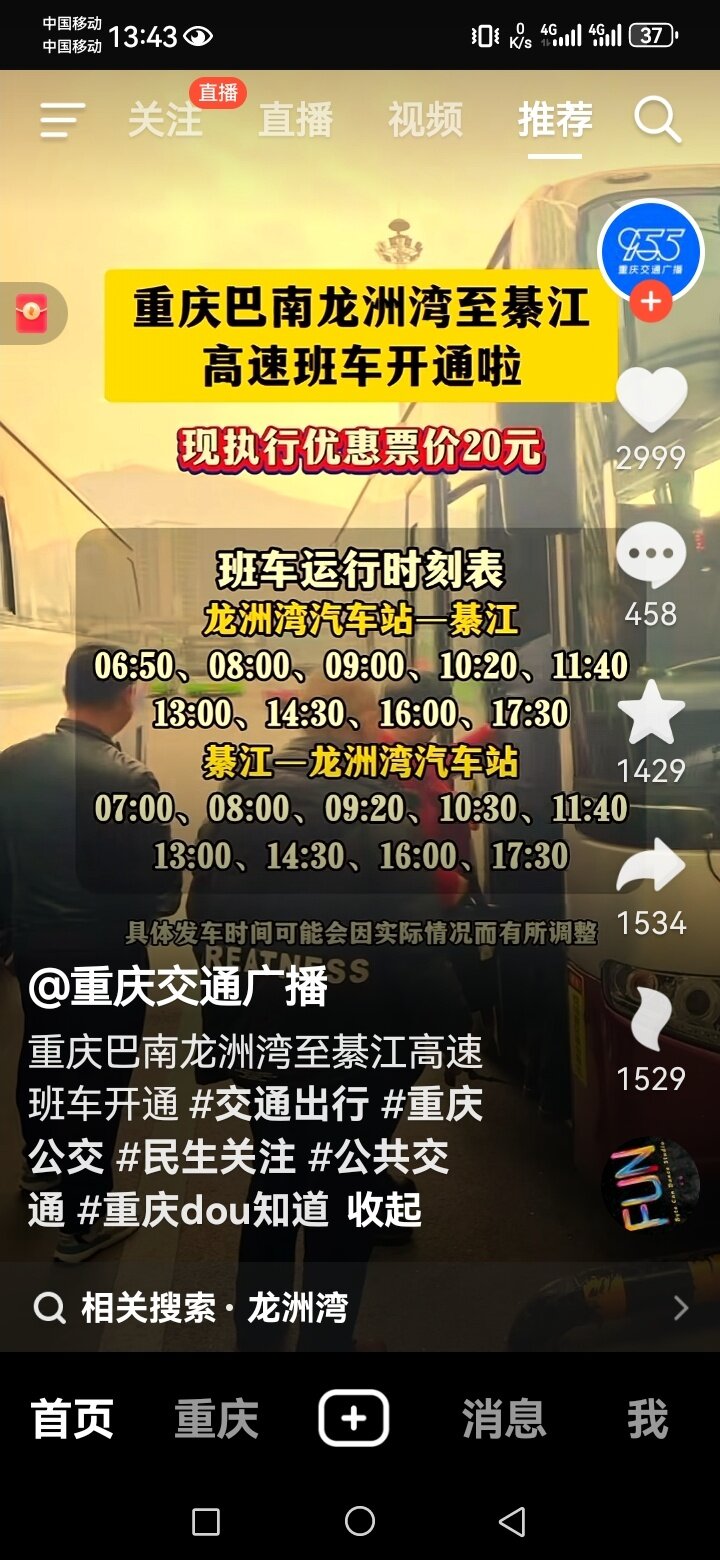The height and width of the screenshot is (1560, 720).
Task: Share the video via the arrow icon
Action: pyautogui.click(x=651, y=866)
